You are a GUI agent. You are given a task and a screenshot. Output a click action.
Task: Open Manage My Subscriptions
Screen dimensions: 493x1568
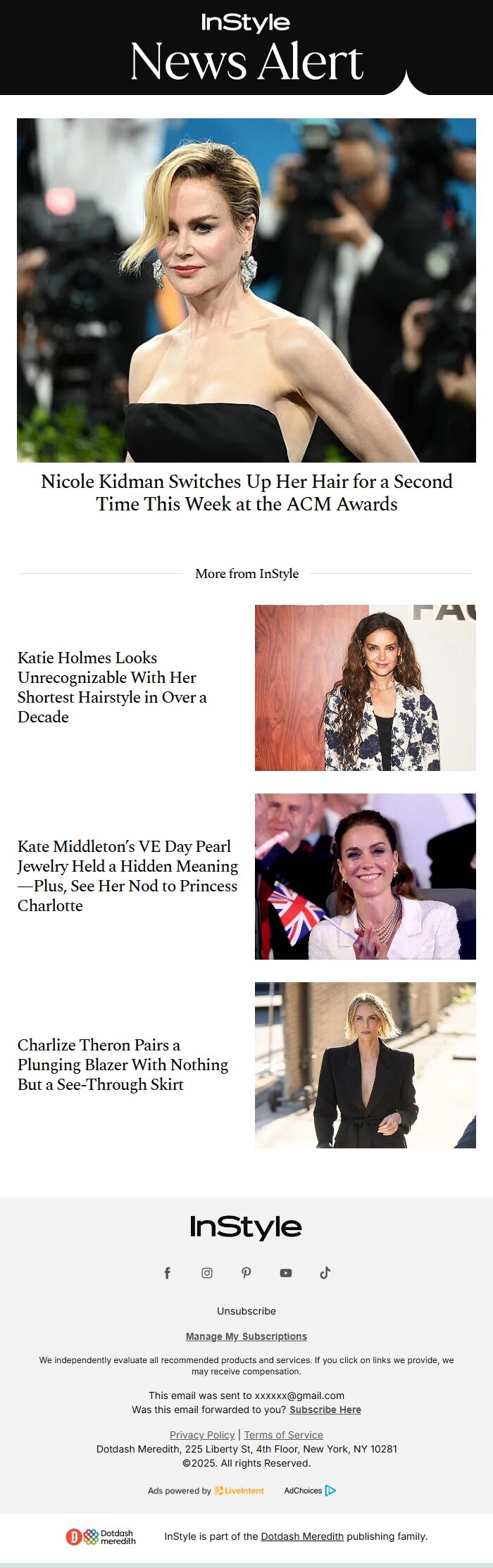[x=246, y=1336]
